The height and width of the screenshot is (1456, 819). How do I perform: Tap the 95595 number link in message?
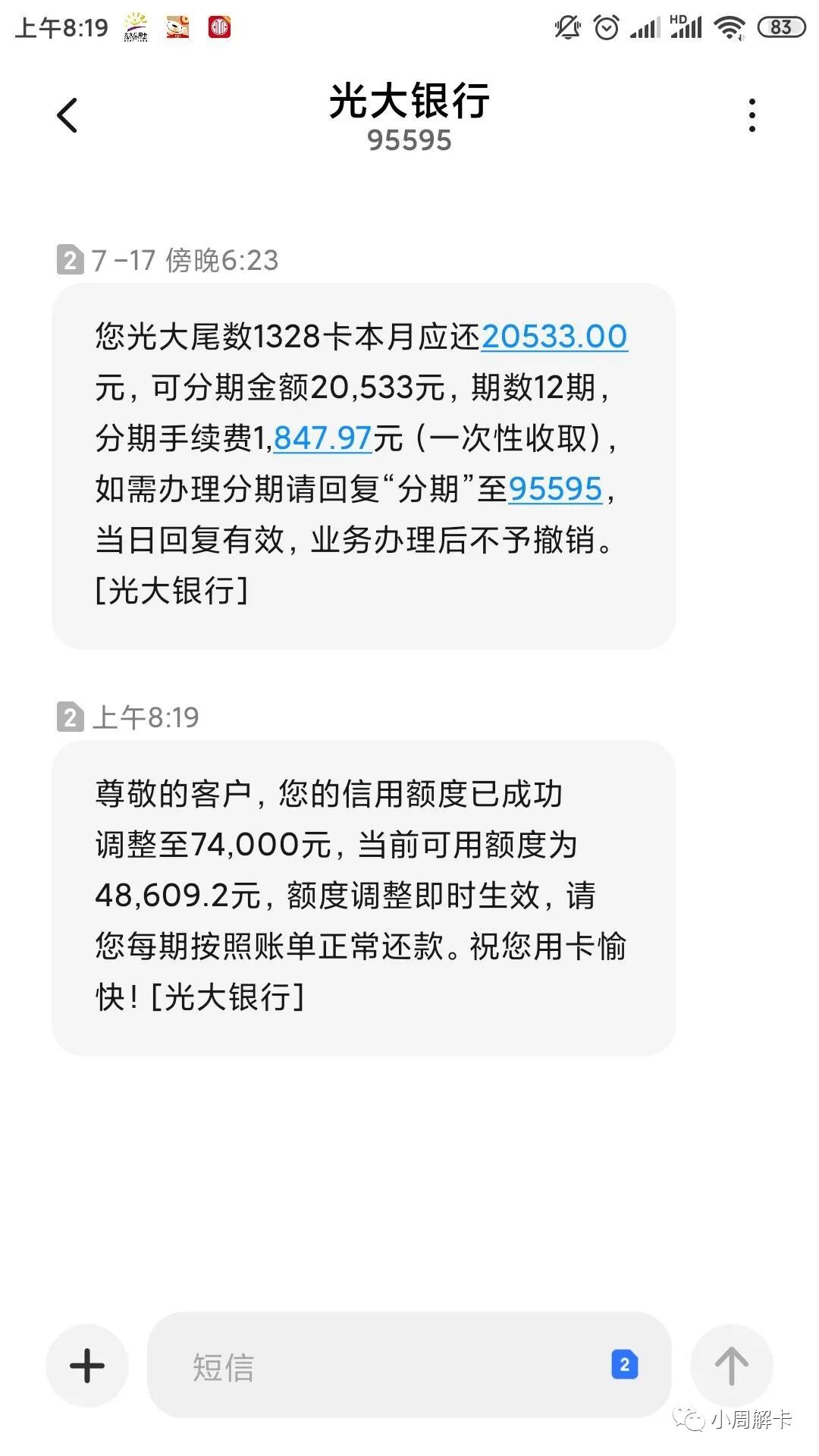[555, 489]
